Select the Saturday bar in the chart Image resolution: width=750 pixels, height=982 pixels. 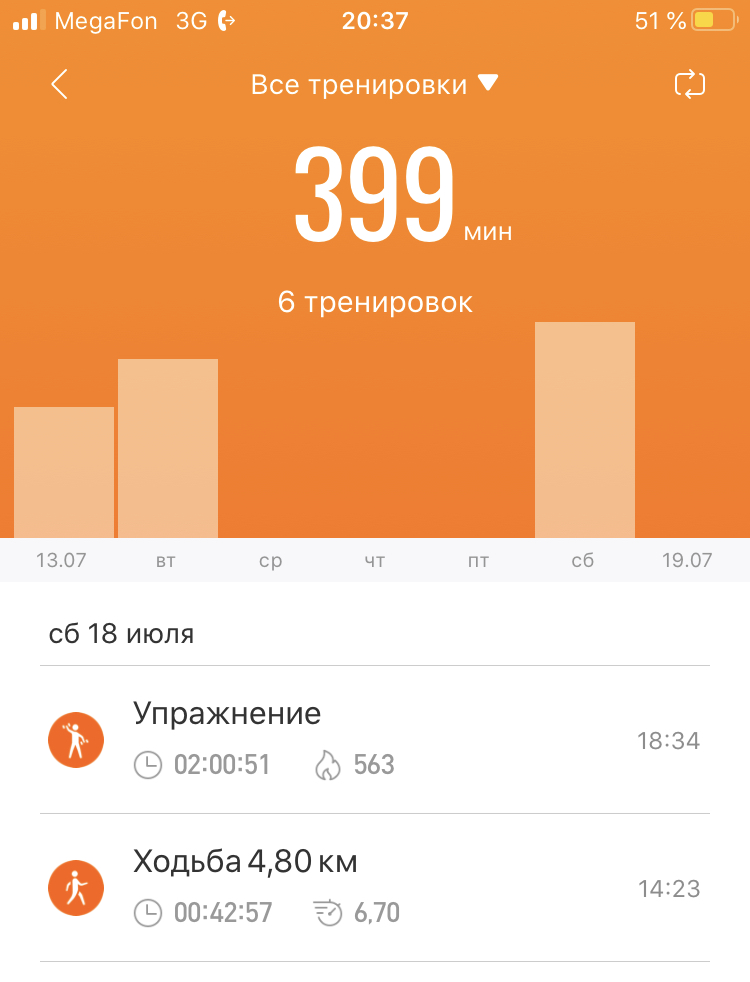(x=584, y=430)
